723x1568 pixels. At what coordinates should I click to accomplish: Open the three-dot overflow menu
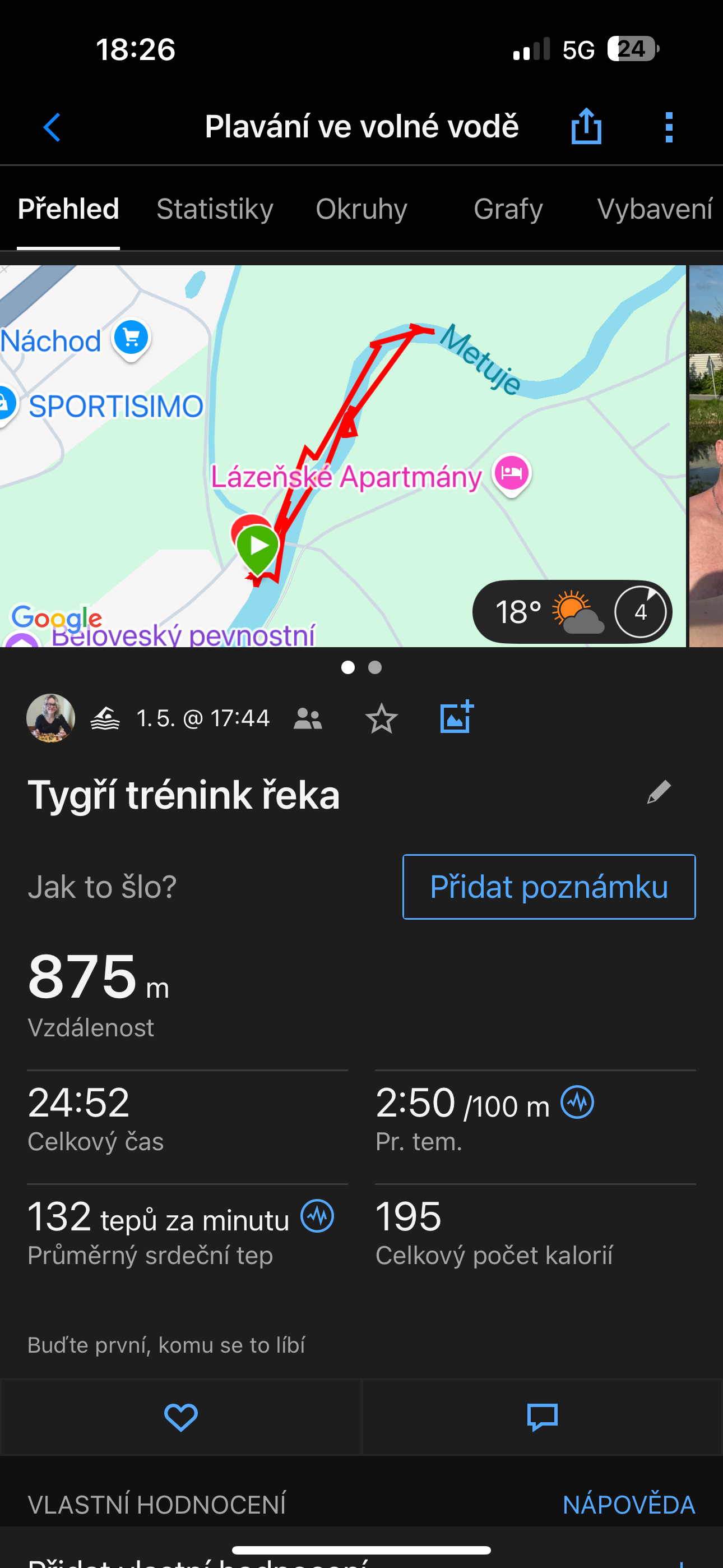tap(669, 127)
